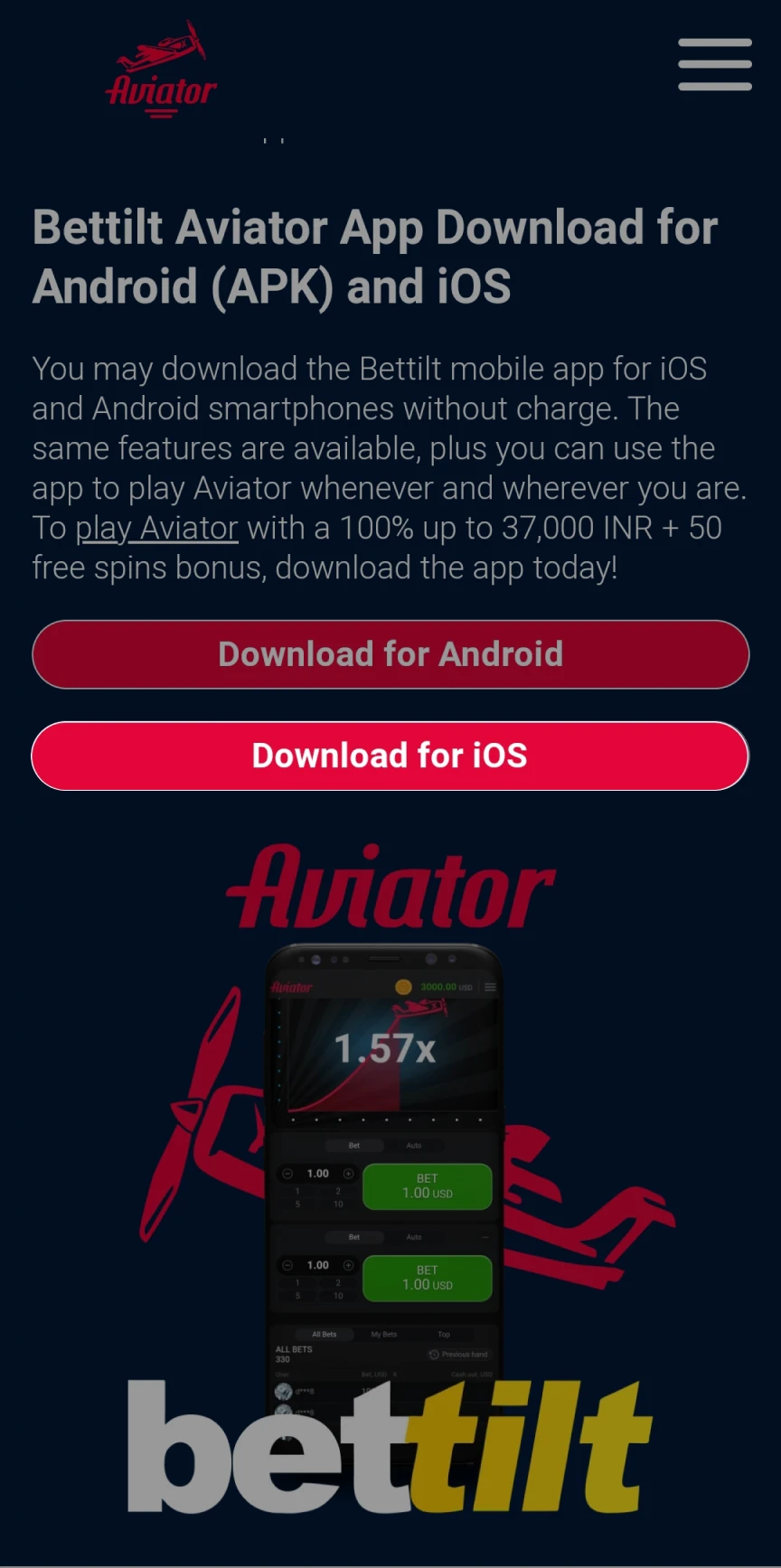Open the play Aviator link in the text
The width and height of the screenshot is (781, 1568).
(156, 528)
